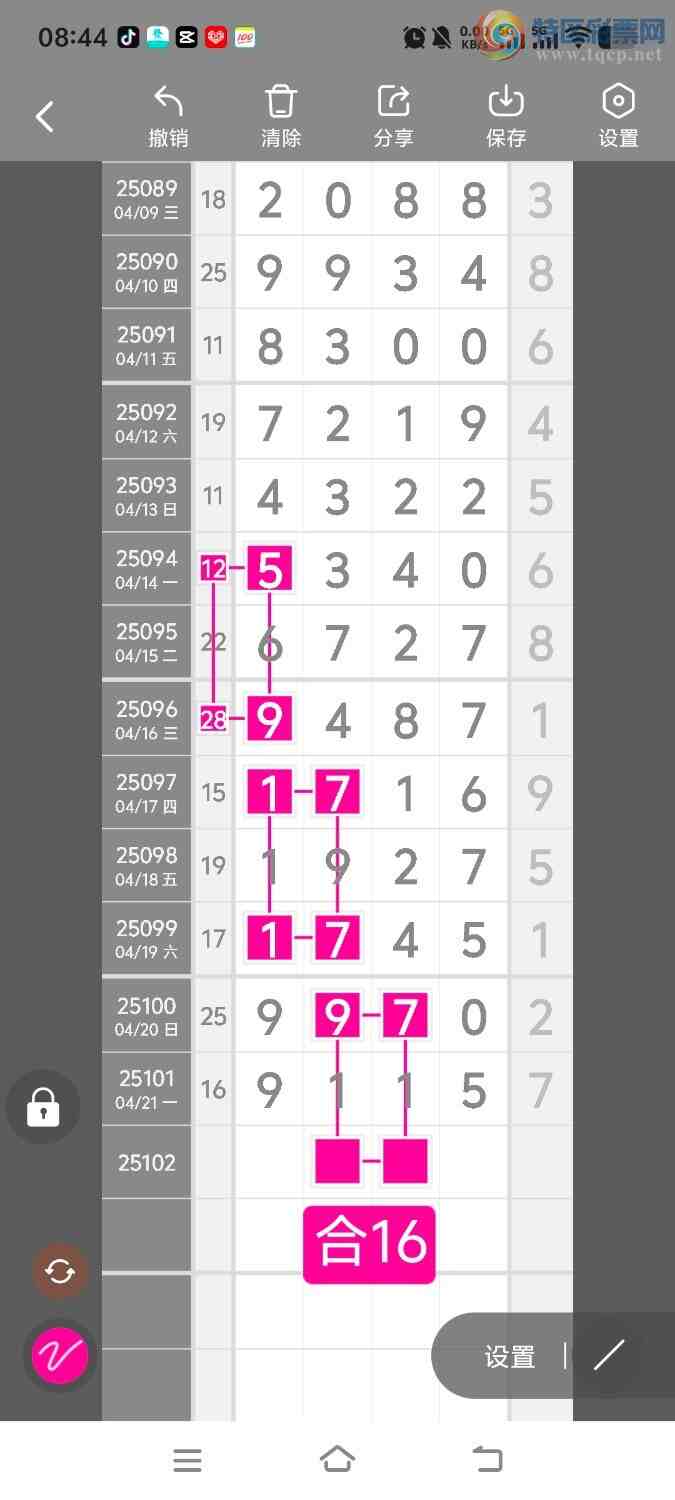Image resolution: width=675 pixels, height=1500 pixels.
Task: Toggle the lock button
Action: pyautogui.click(x=43, y=1107)
